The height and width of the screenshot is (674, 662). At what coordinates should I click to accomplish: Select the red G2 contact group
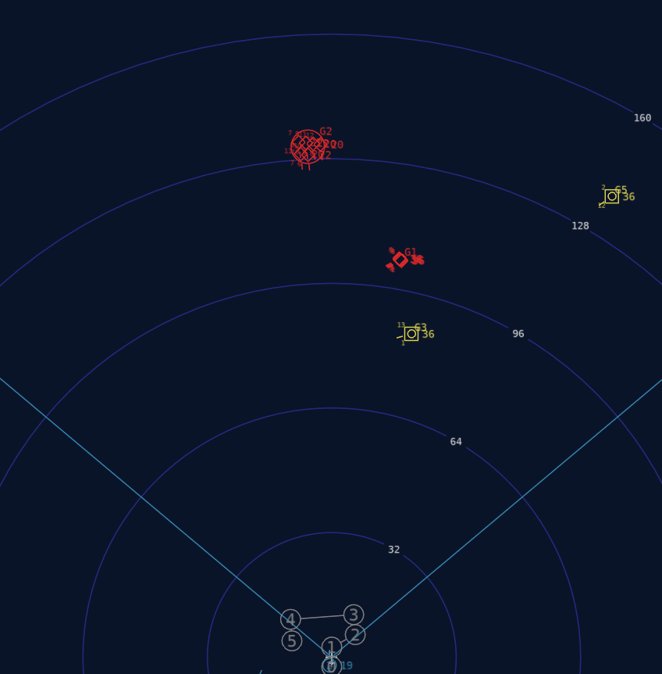tap(307, 147)
